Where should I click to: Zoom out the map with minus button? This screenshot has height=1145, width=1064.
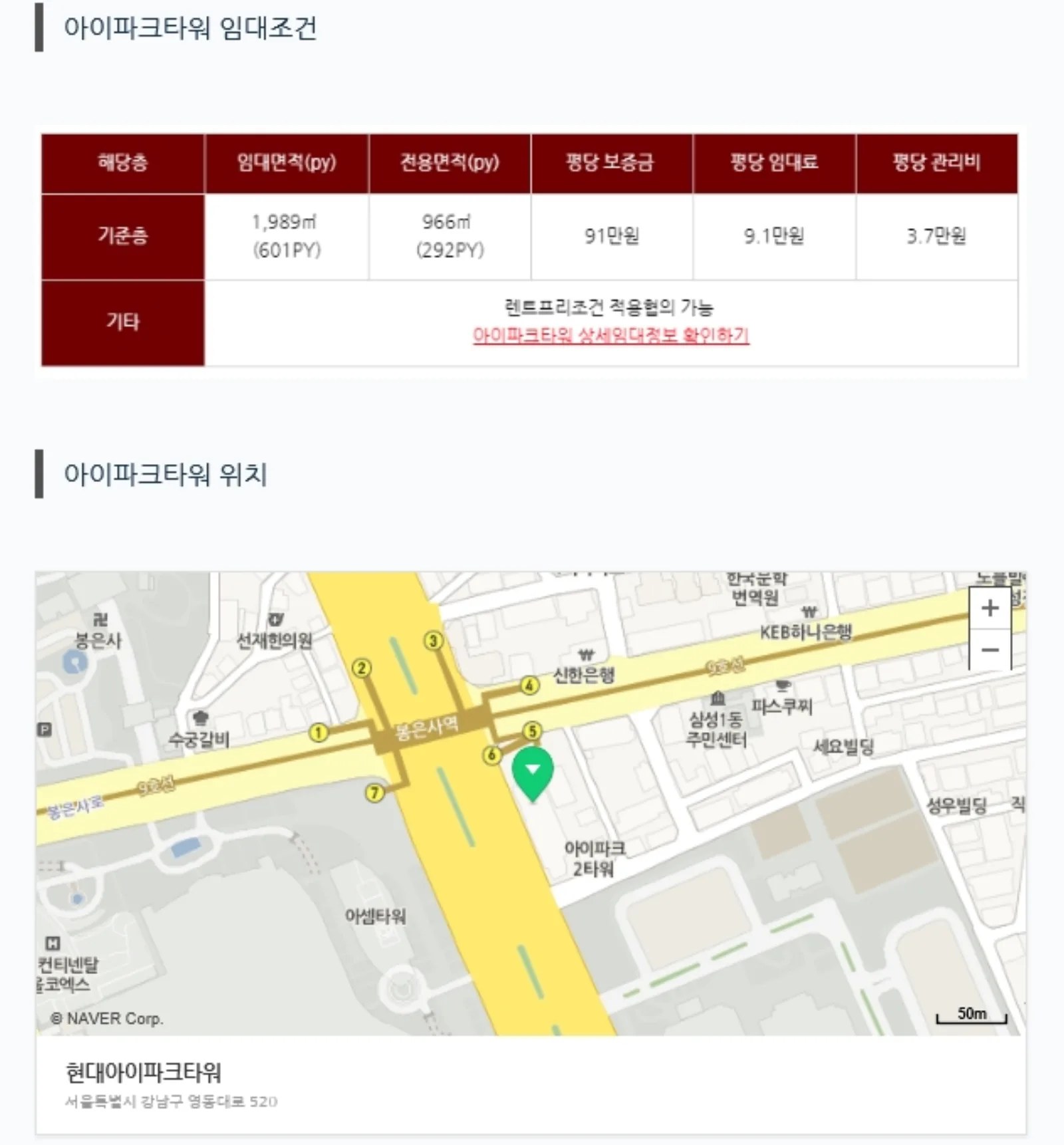[x=990, y=650]
